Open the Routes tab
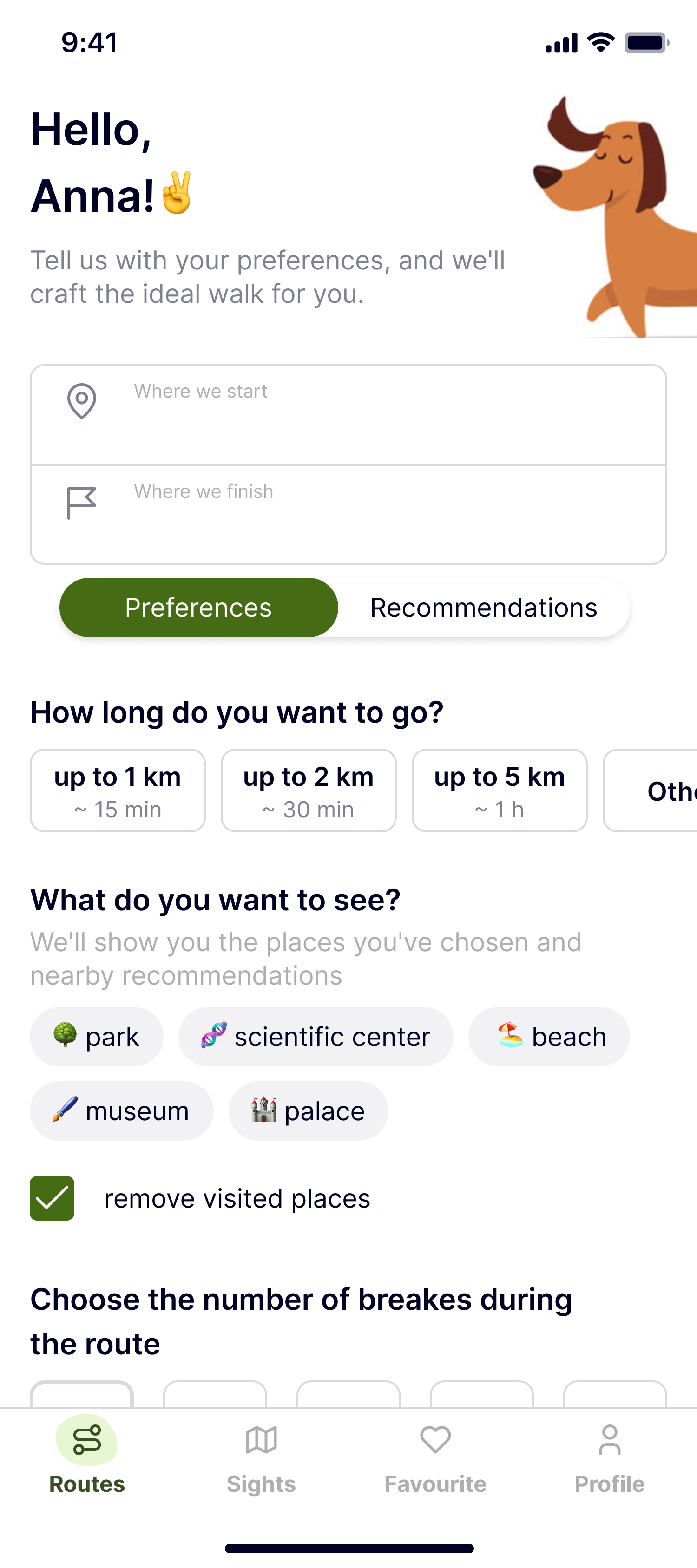Image resolution: width=697 pixels, height=1568 pixels. [87, 1458]
